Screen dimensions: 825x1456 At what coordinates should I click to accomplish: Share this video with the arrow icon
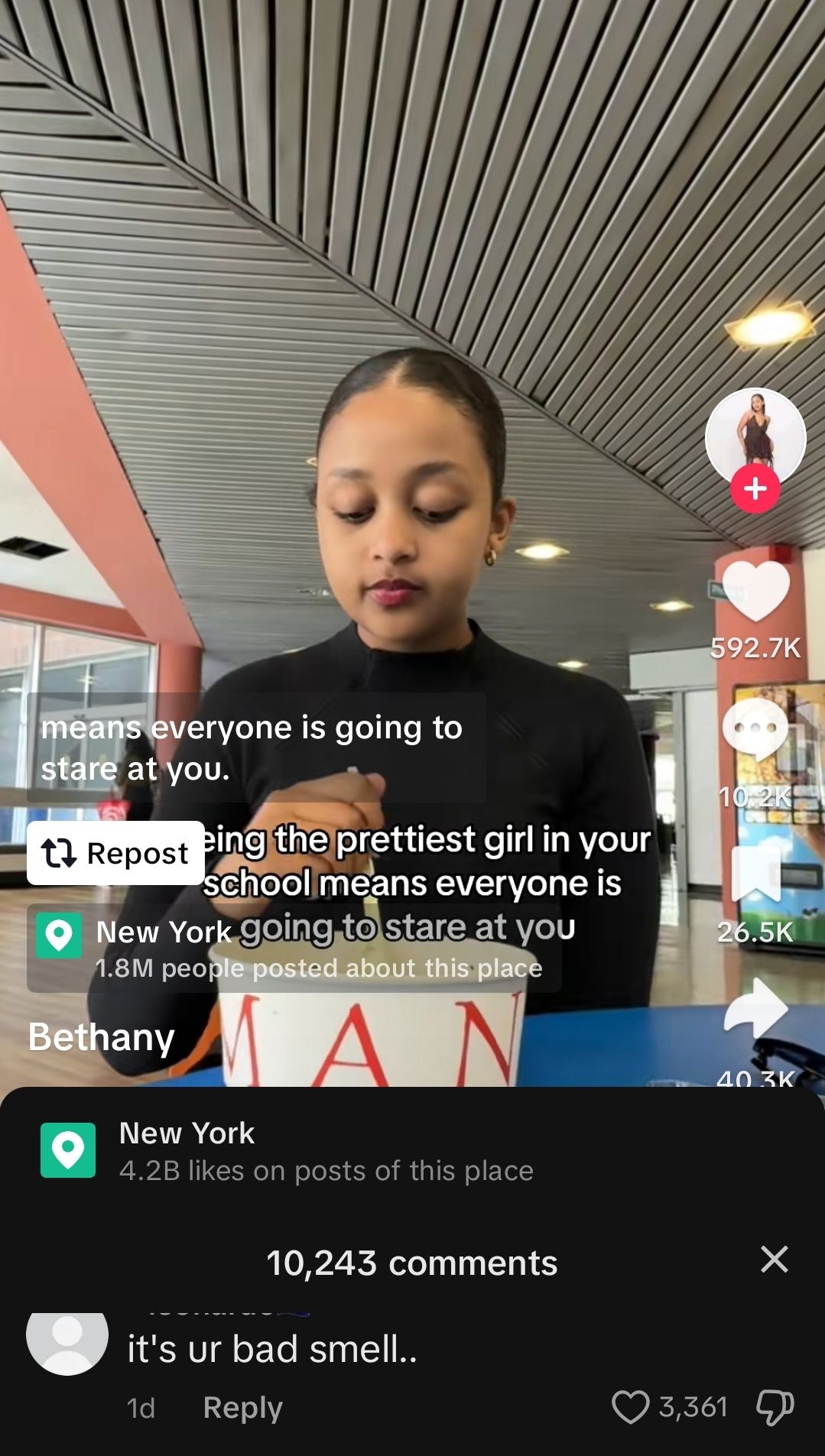point(755,1008)
